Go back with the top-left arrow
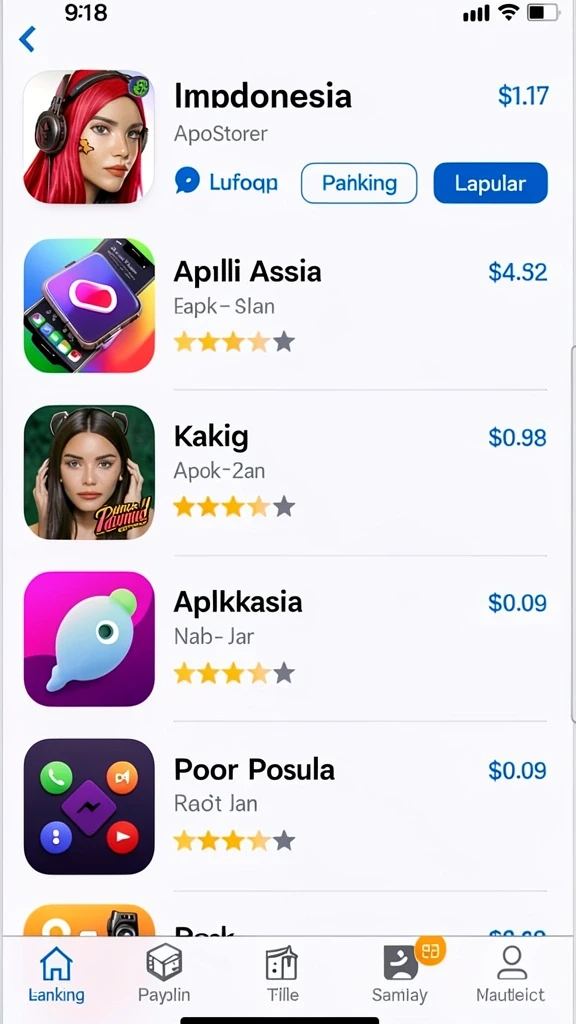The height and width of the screenshot is (1024, 576). click(x=27, y=39)
